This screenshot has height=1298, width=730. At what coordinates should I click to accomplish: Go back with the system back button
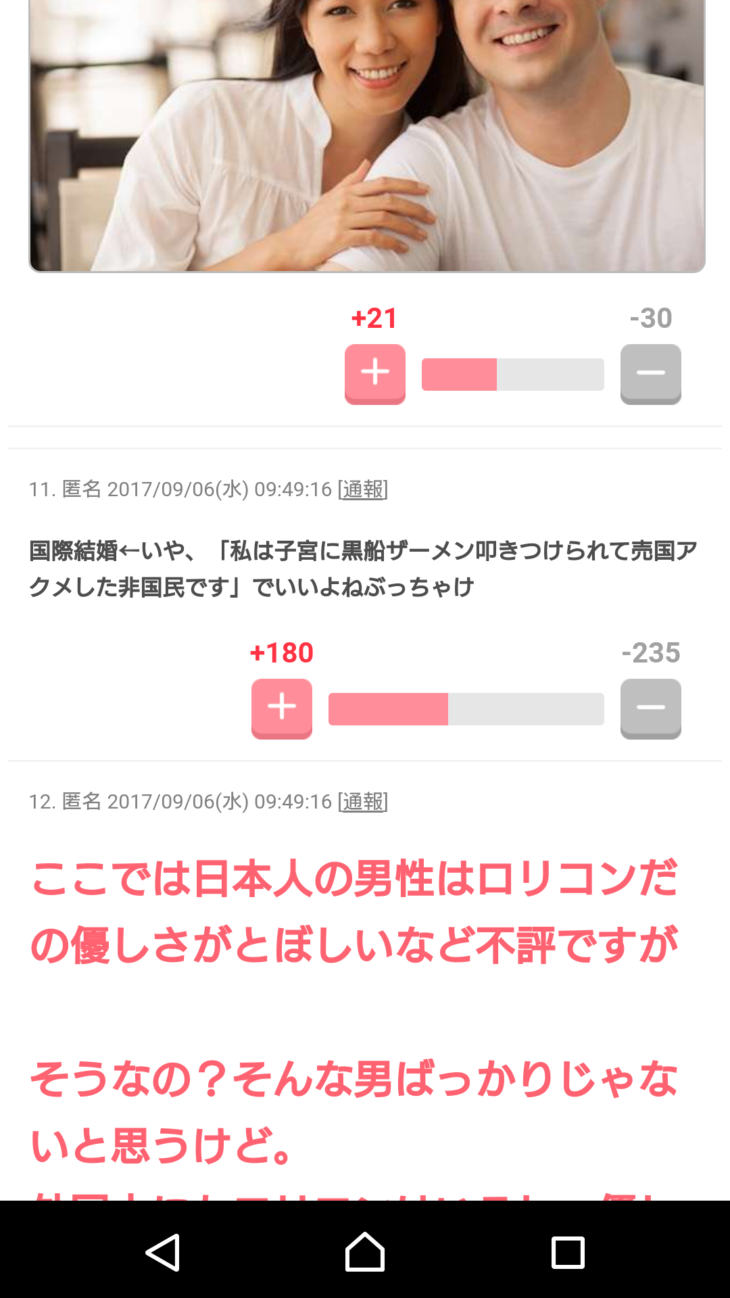[x=162, y=1252]
